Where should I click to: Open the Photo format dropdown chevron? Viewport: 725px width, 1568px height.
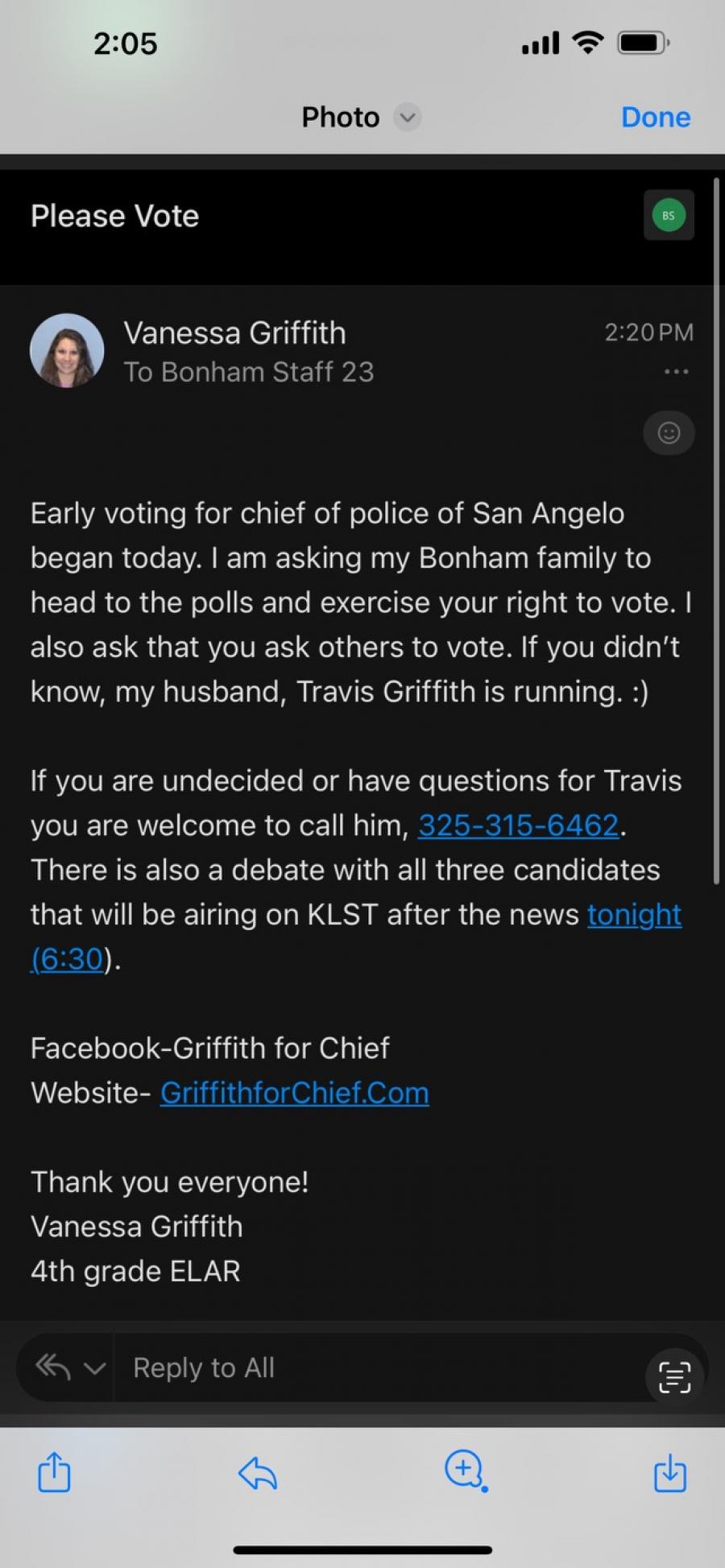(407, 118)
